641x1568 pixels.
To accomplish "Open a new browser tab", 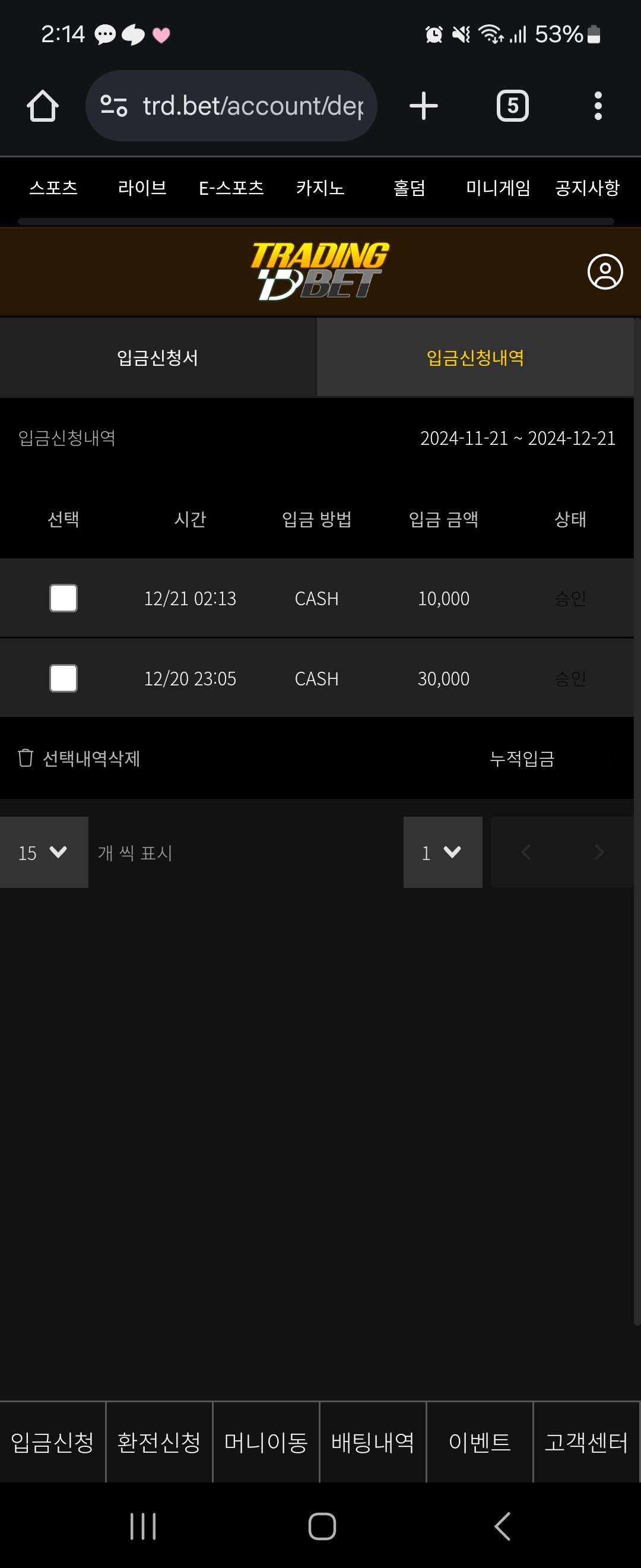I will [x=423, y=106].
